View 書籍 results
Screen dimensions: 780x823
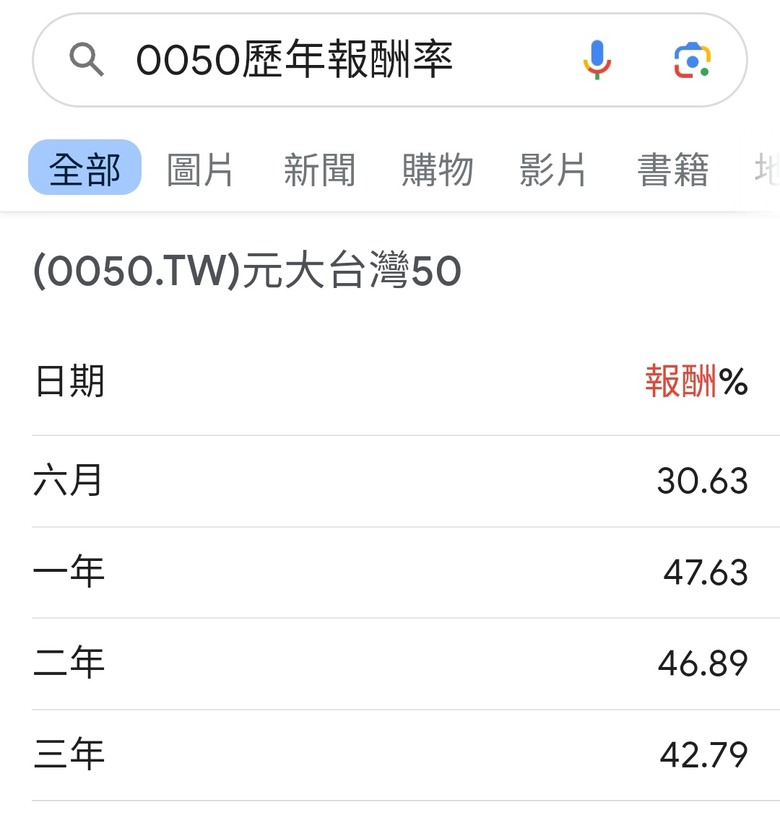[x=673, y=169]
